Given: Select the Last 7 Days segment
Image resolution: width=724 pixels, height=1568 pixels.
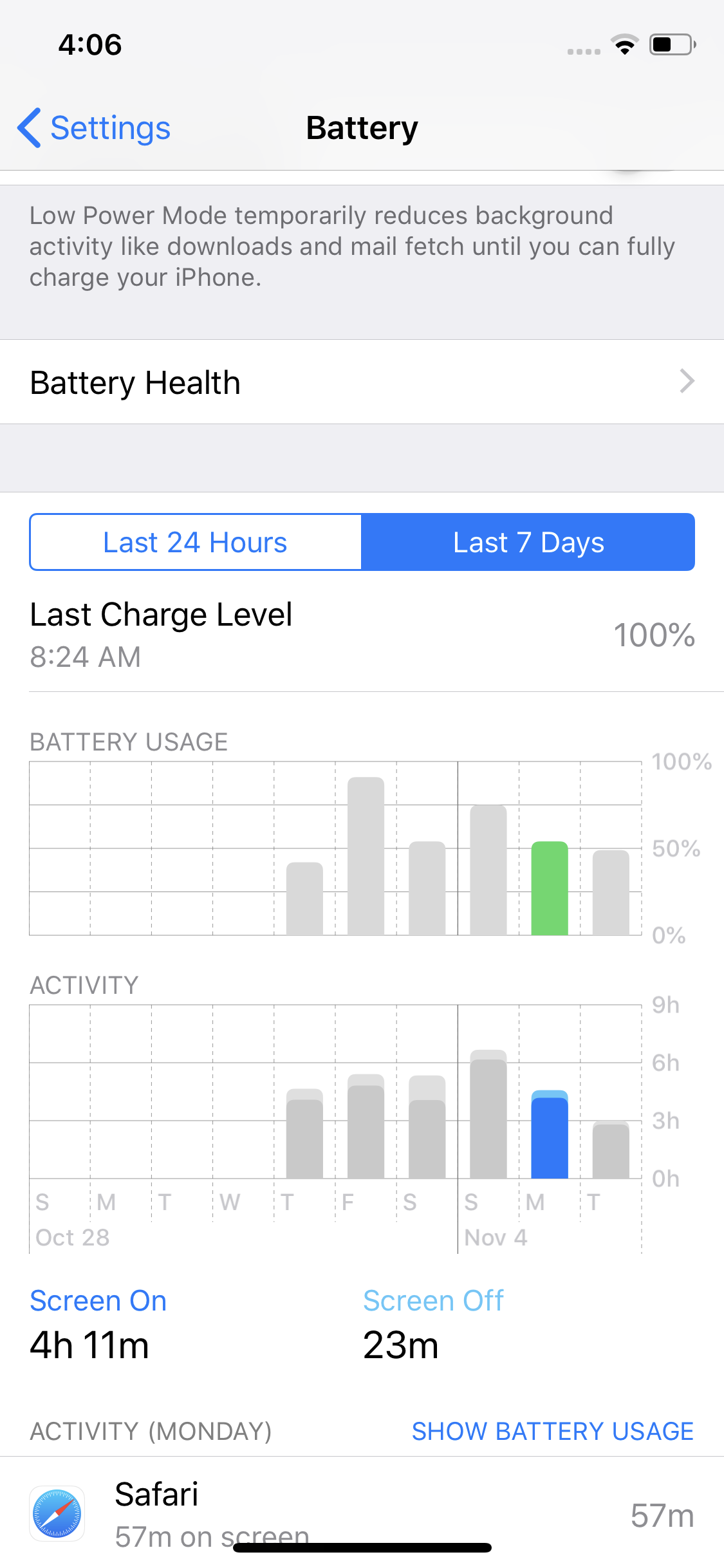Looking at the screenshot, I should point(528,542).
